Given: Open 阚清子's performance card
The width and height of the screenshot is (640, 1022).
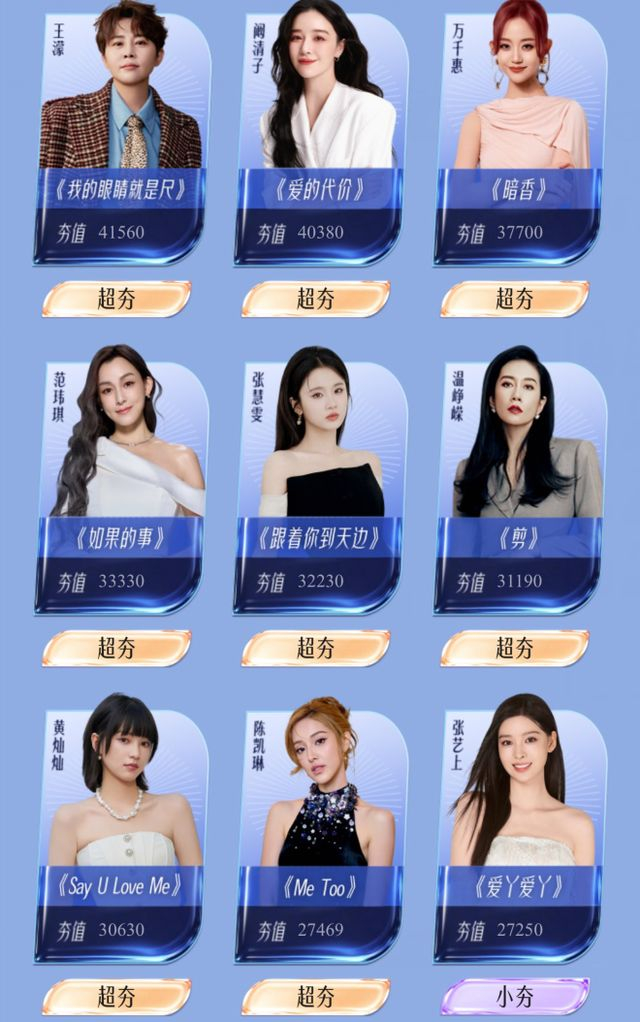Looking at the screenshot, I should [320, 140].
